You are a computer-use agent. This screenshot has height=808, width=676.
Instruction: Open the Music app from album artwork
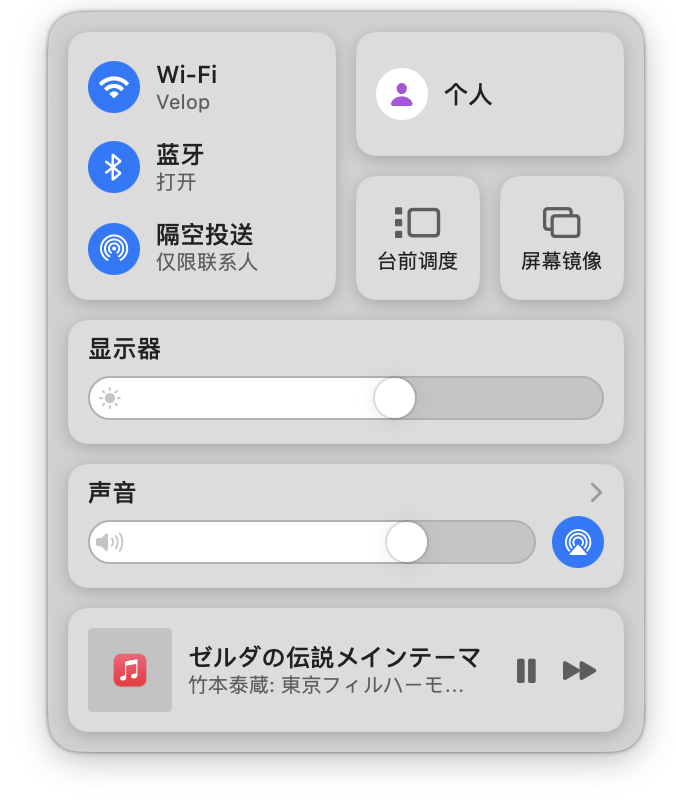click(x=130, y=670)
